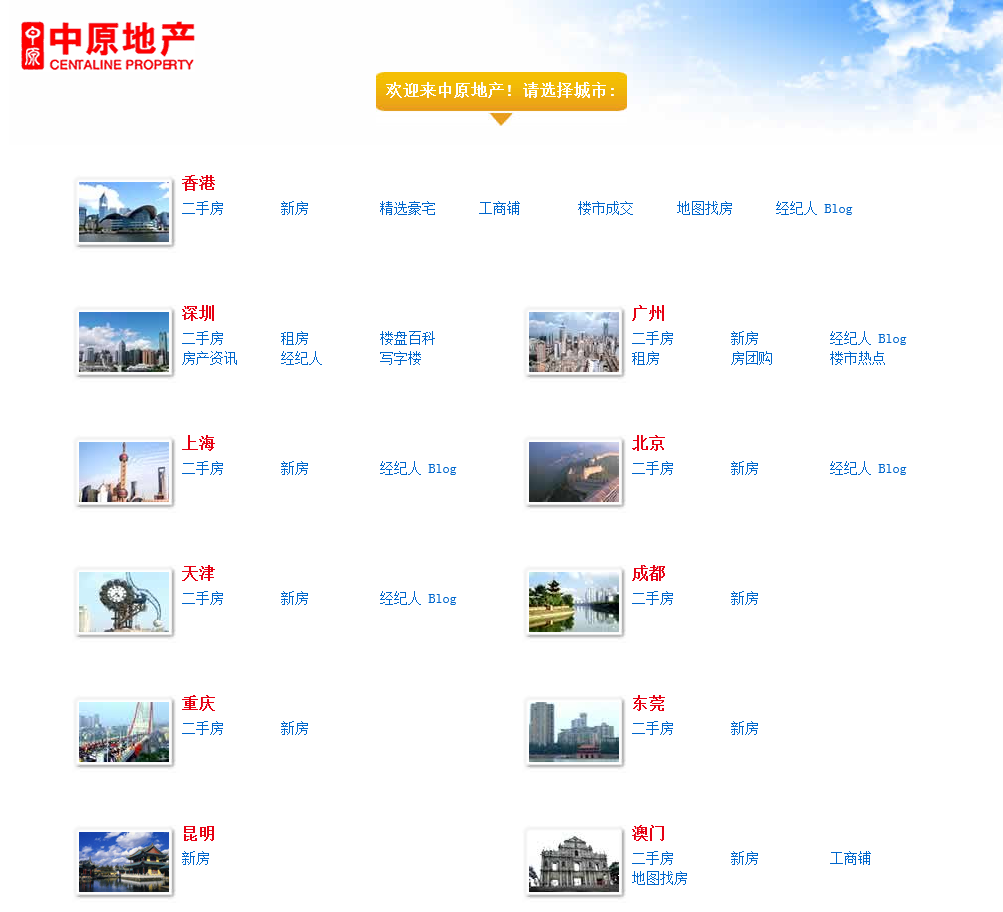Screen dimensions: 1003x912
Task: Open 地图找房 under 香港
Action: point(704,209)
